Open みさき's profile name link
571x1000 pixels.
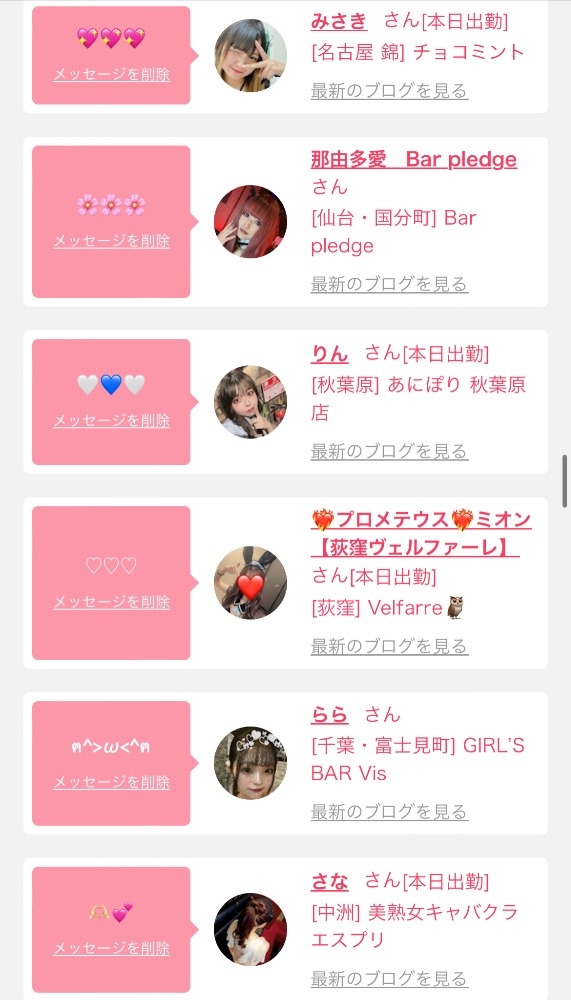click(339, 21)
